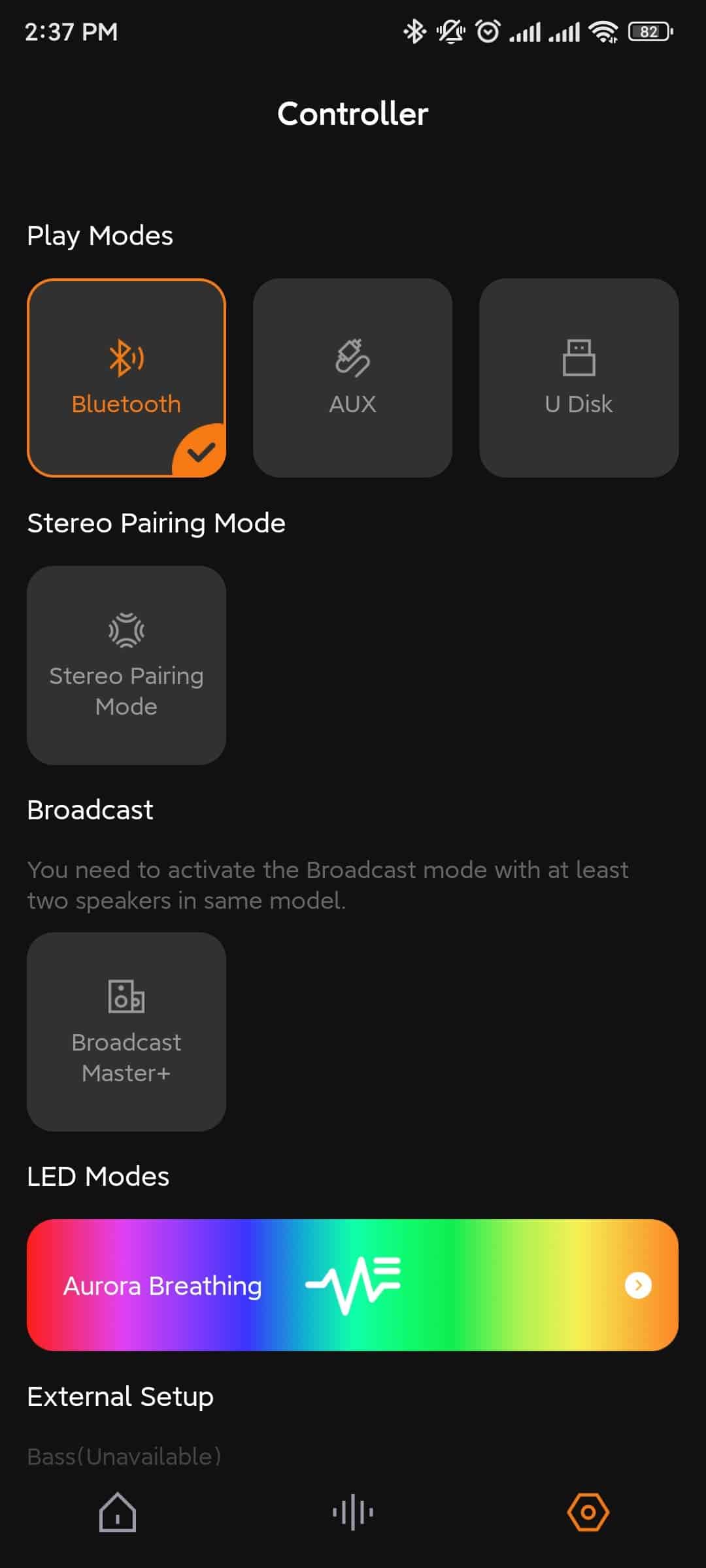
Task: Enable Stereo Pairing Mode
Action: [126, 665]
